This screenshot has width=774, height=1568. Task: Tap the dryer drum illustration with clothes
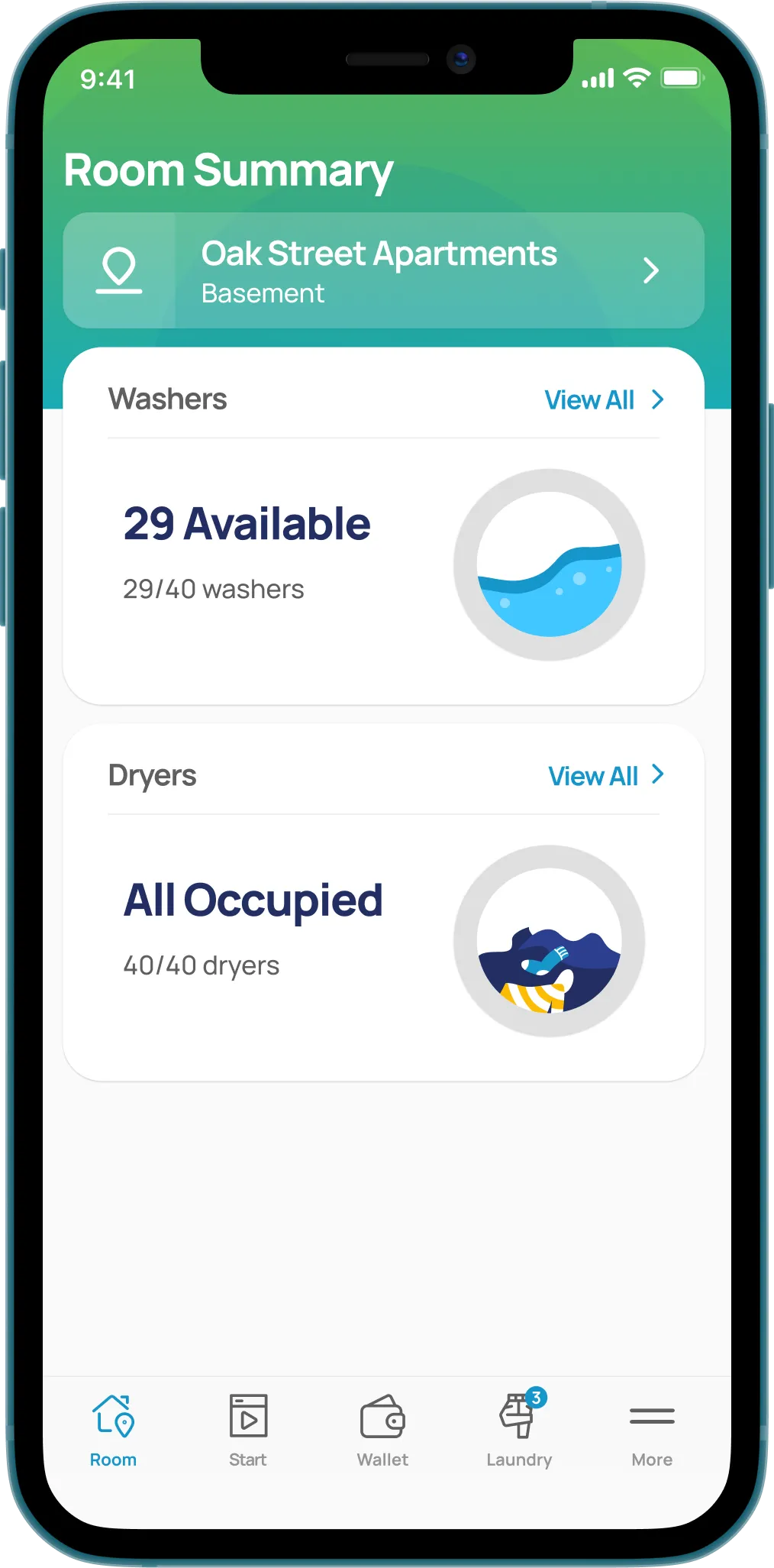(x=550, y=939)
